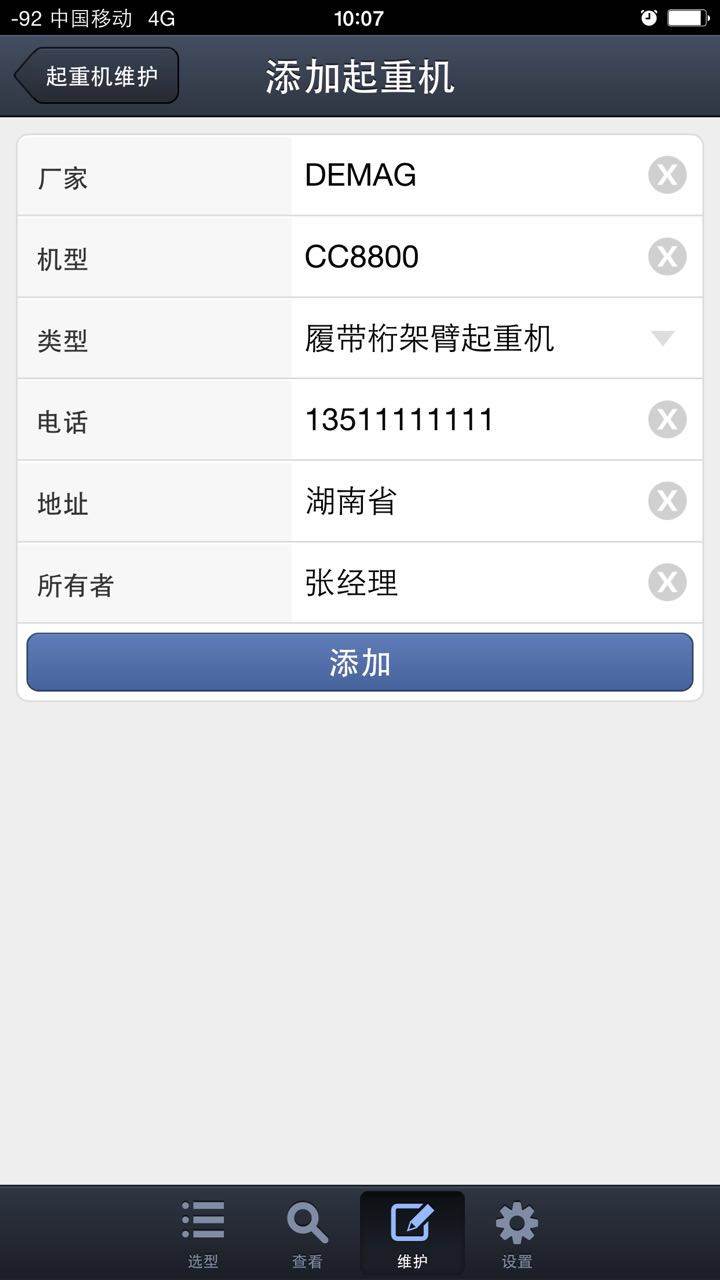This screenshot has width=720, height=1280.
Task: Clear the 地址 field
Action: (667, 501)
